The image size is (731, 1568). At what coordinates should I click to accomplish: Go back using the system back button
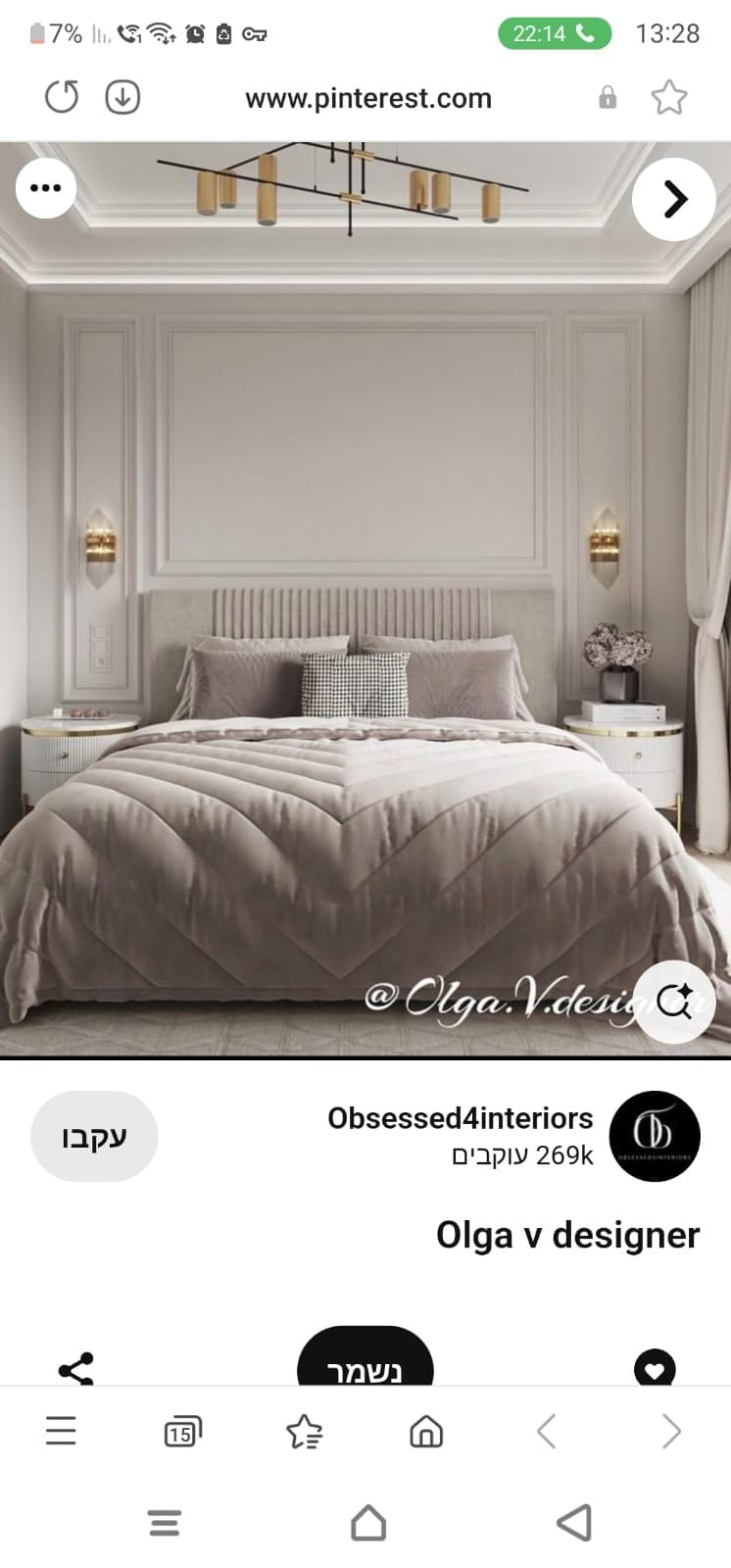(574, 1523)
